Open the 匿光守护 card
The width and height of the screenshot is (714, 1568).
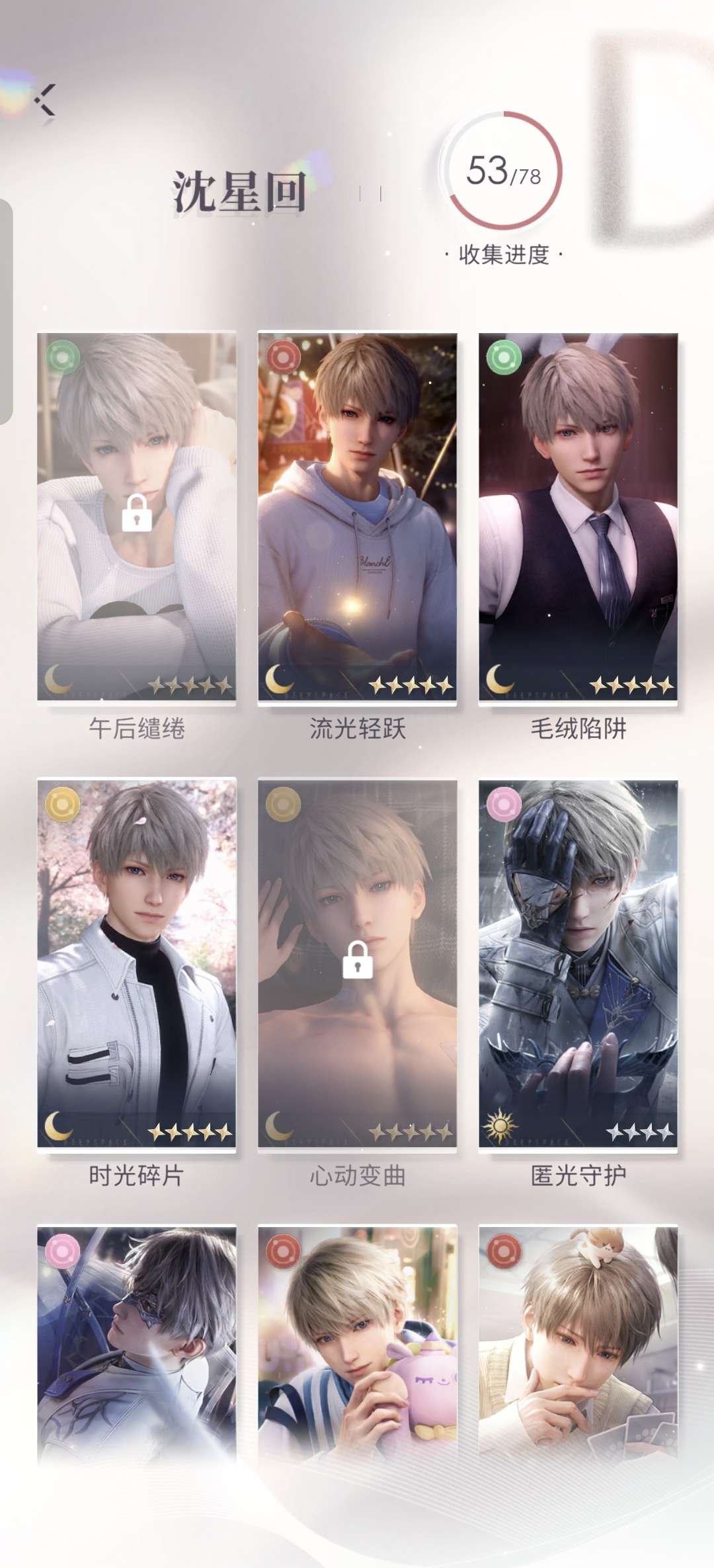point(578,963)
